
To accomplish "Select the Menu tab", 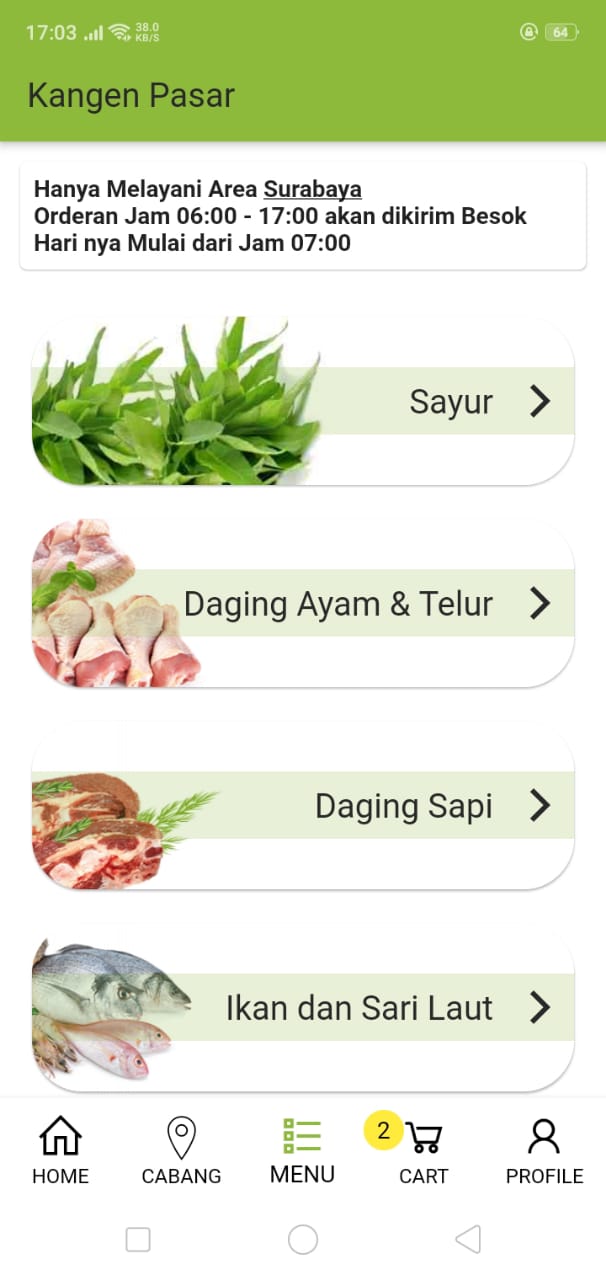I will click(x=302, y=1151).
